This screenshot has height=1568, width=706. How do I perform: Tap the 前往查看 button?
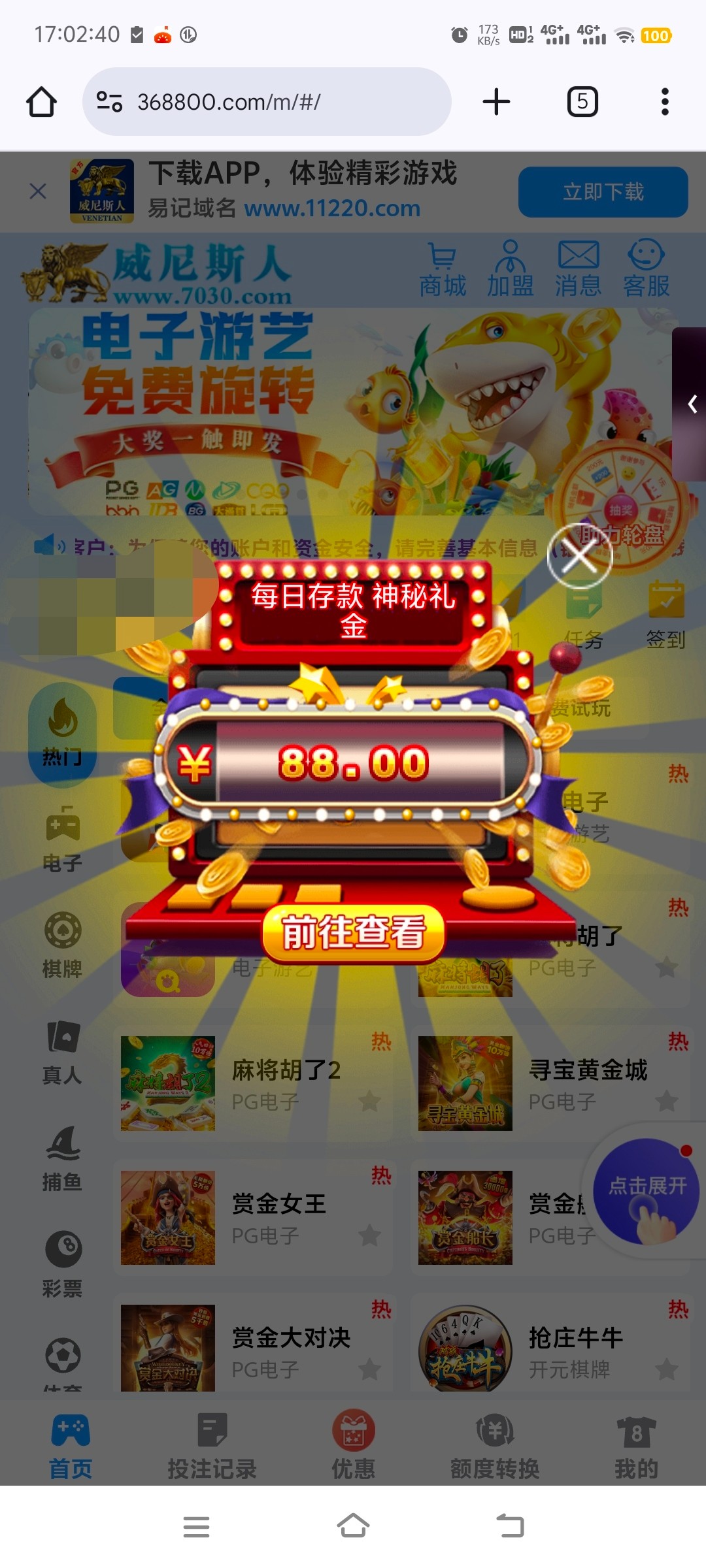coord(353,932)
